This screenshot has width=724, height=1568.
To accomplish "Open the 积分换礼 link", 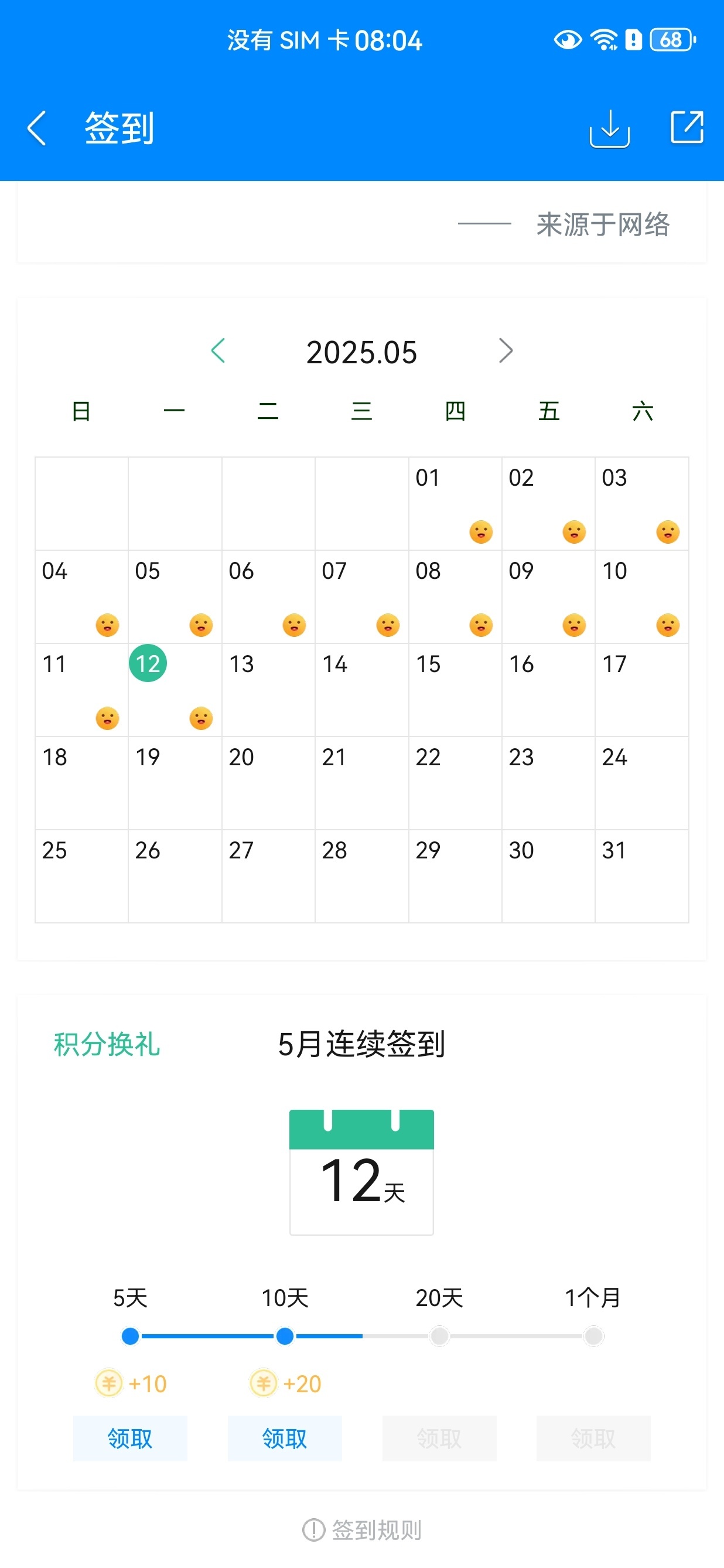I will click(x=107, y=1044).
